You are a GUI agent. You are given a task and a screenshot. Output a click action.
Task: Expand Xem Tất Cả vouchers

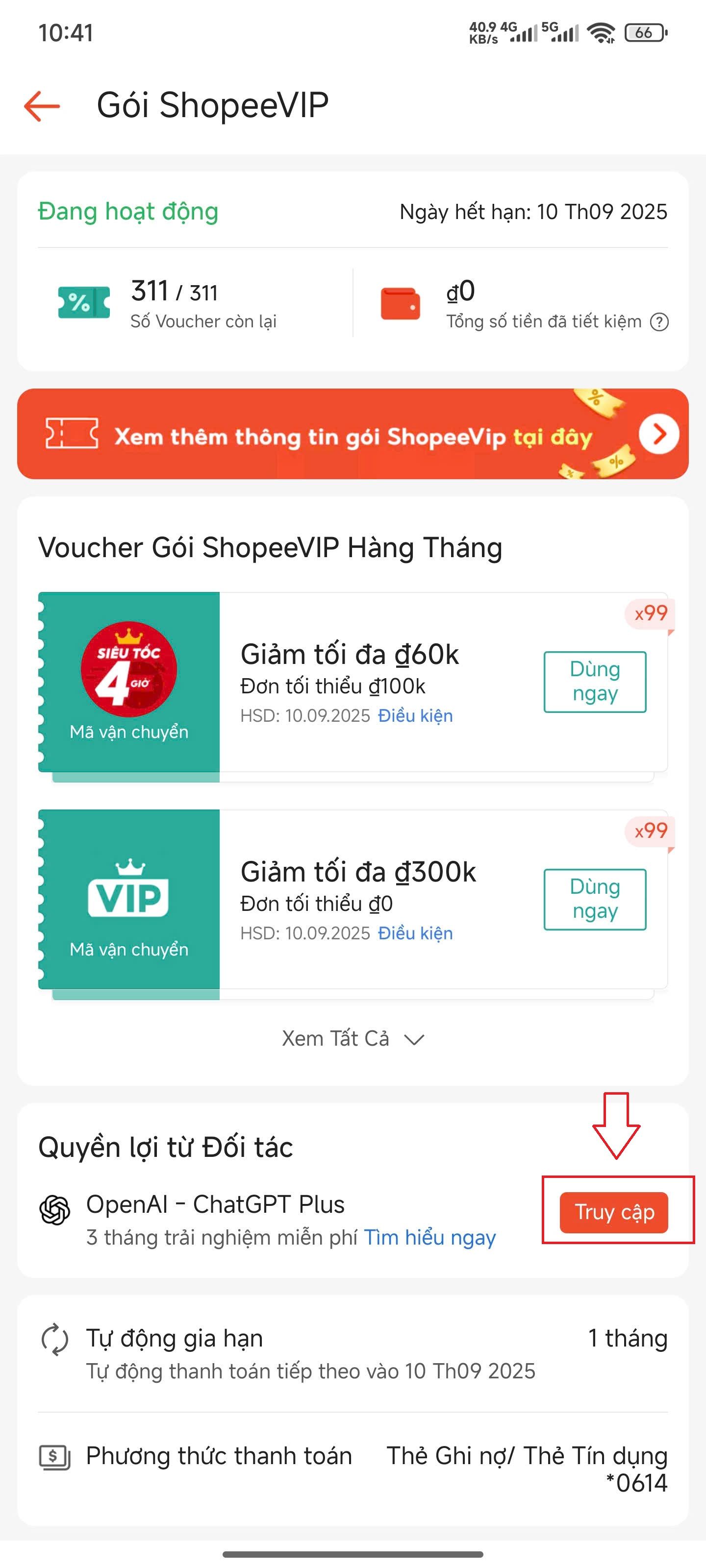[x=353, y=1038]
